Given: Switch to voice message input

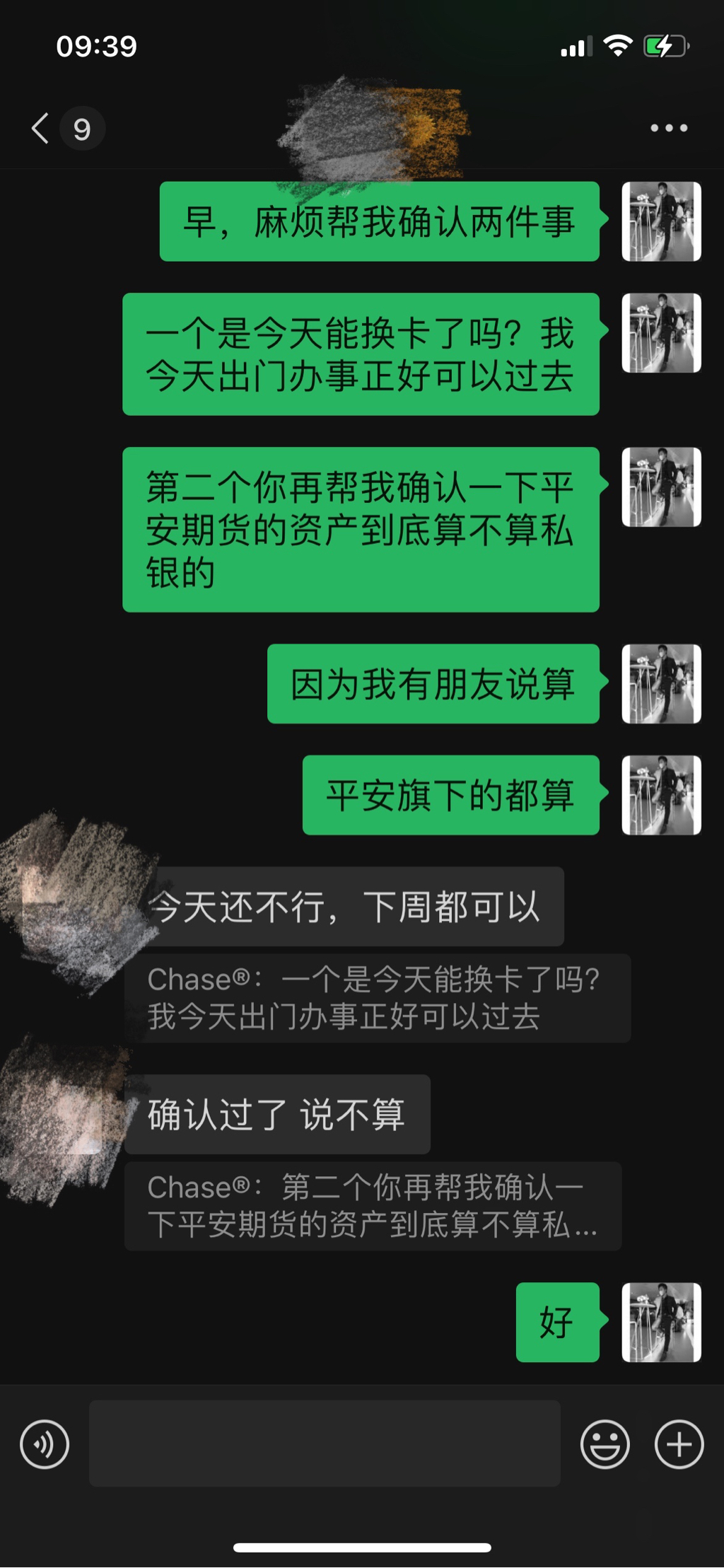Looking at the screenshot, I should (45, 1444).
